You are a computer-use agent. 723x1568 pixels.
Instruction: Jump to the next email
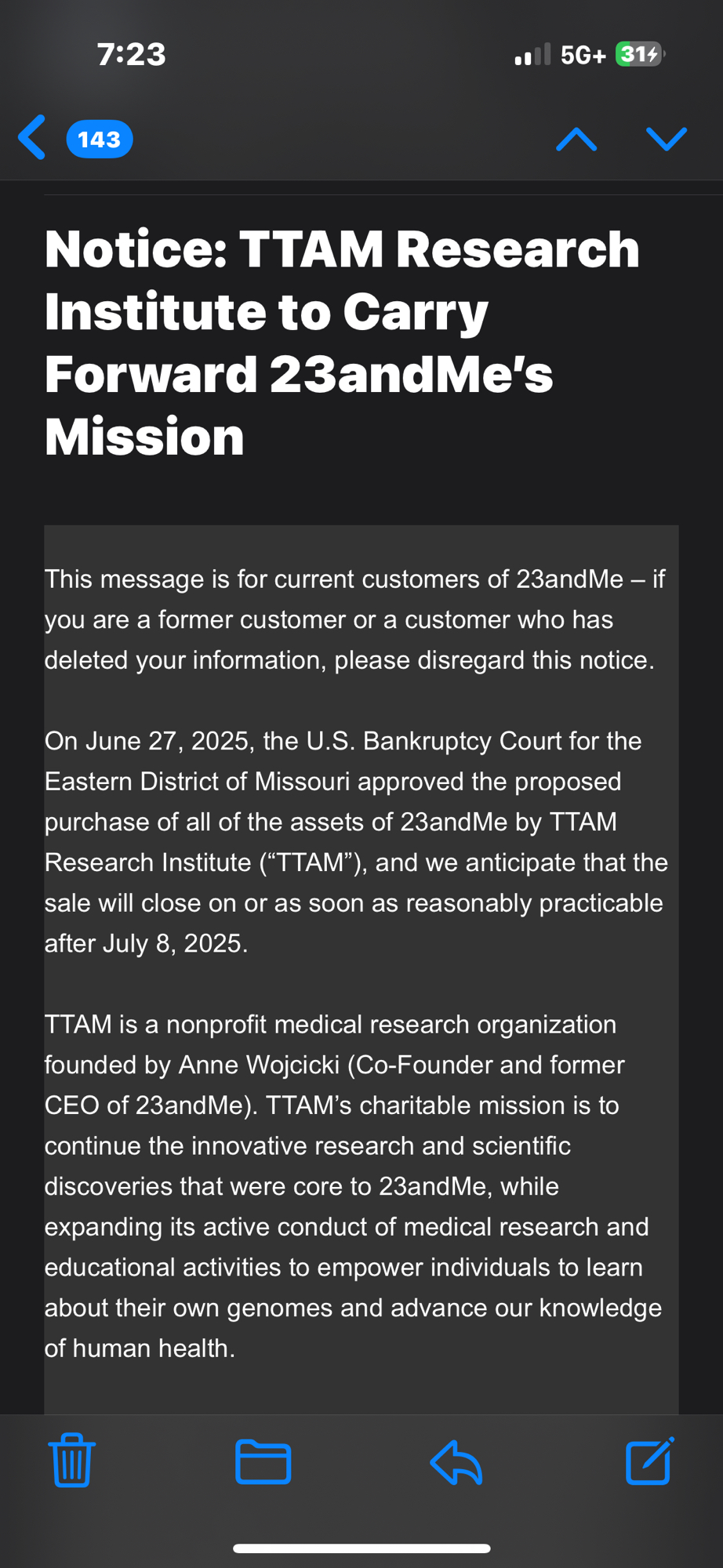667,139
